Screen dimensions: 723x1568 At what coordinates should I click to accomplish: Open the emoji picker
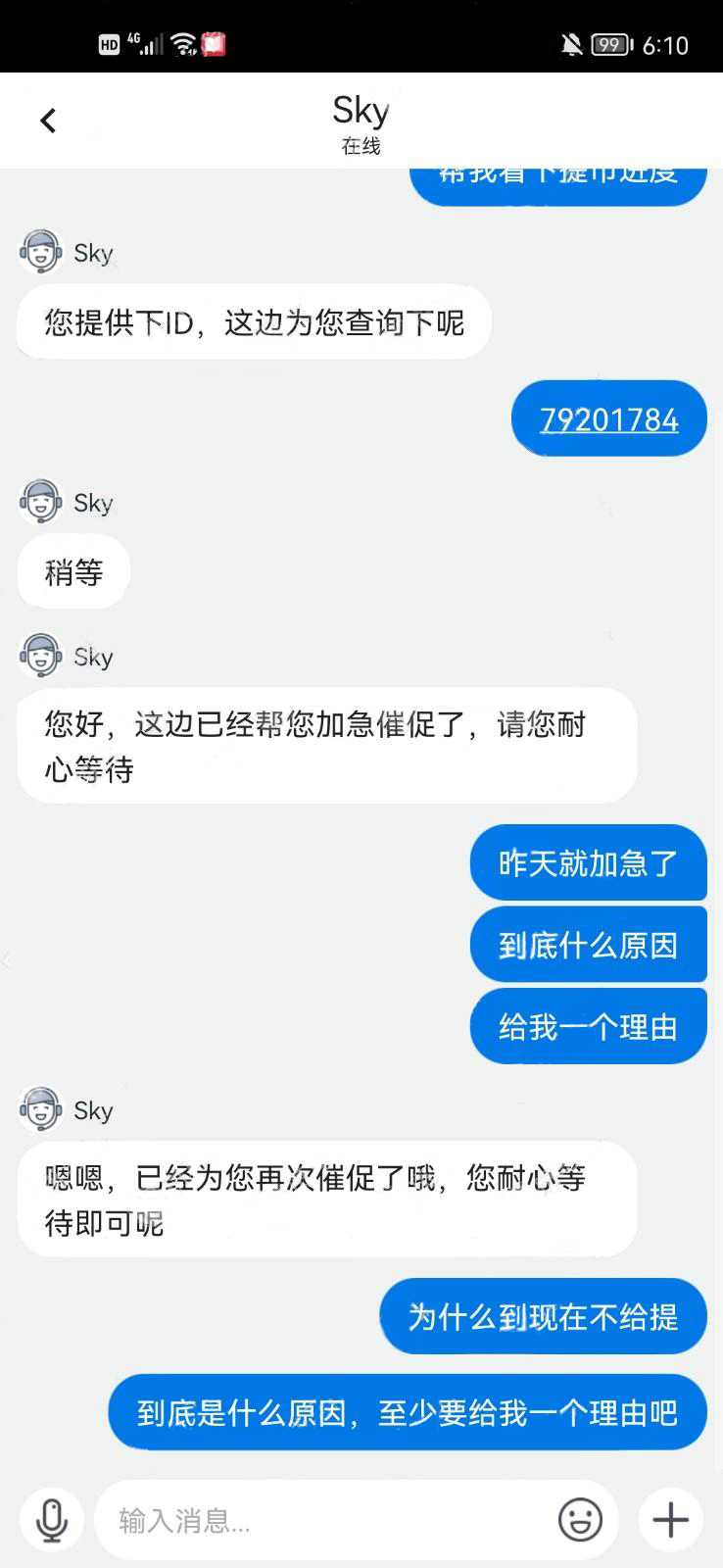pos(580,1520)
